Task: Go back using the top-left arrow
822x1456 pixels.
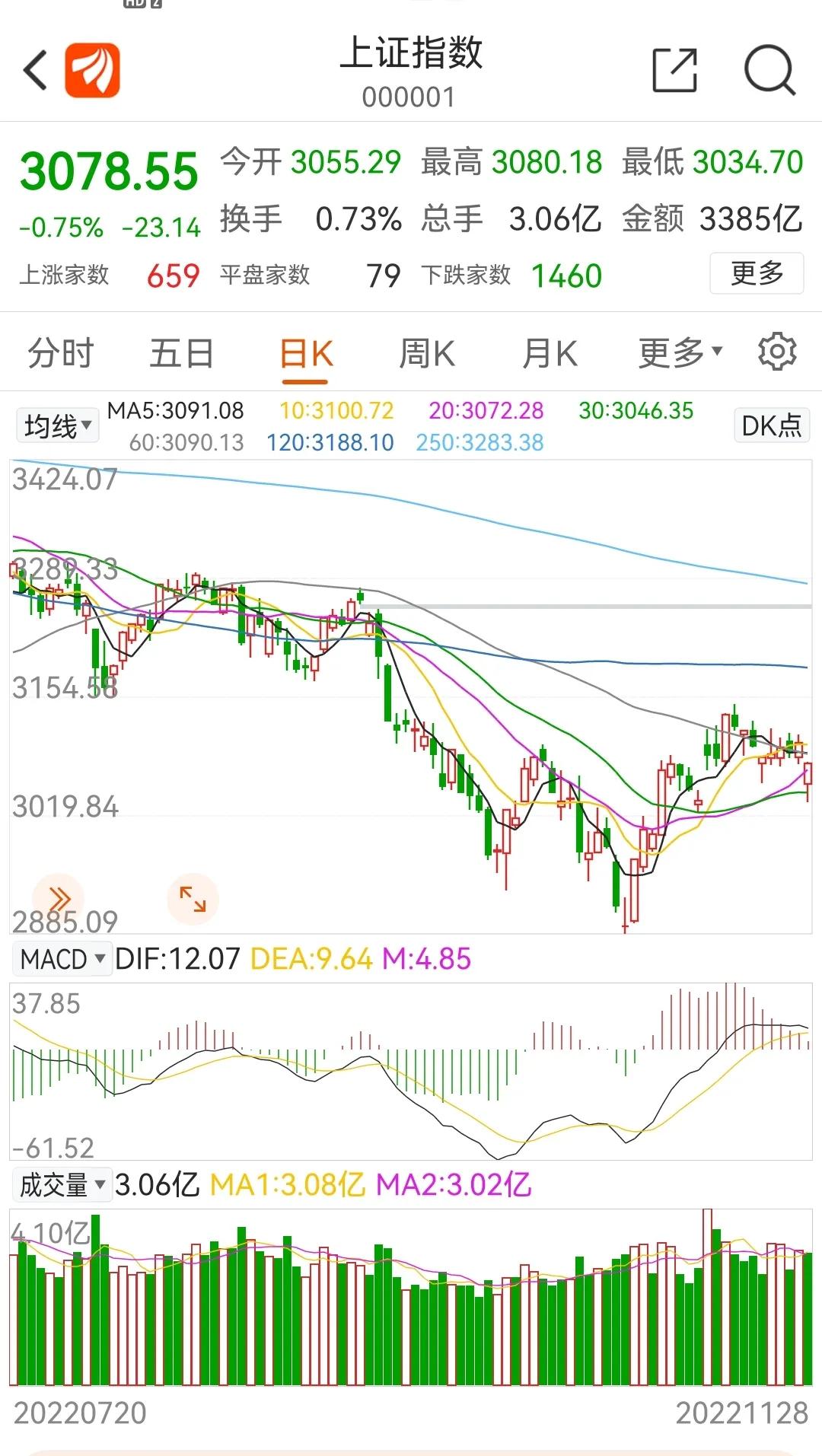Action: [x=36, y=71]
